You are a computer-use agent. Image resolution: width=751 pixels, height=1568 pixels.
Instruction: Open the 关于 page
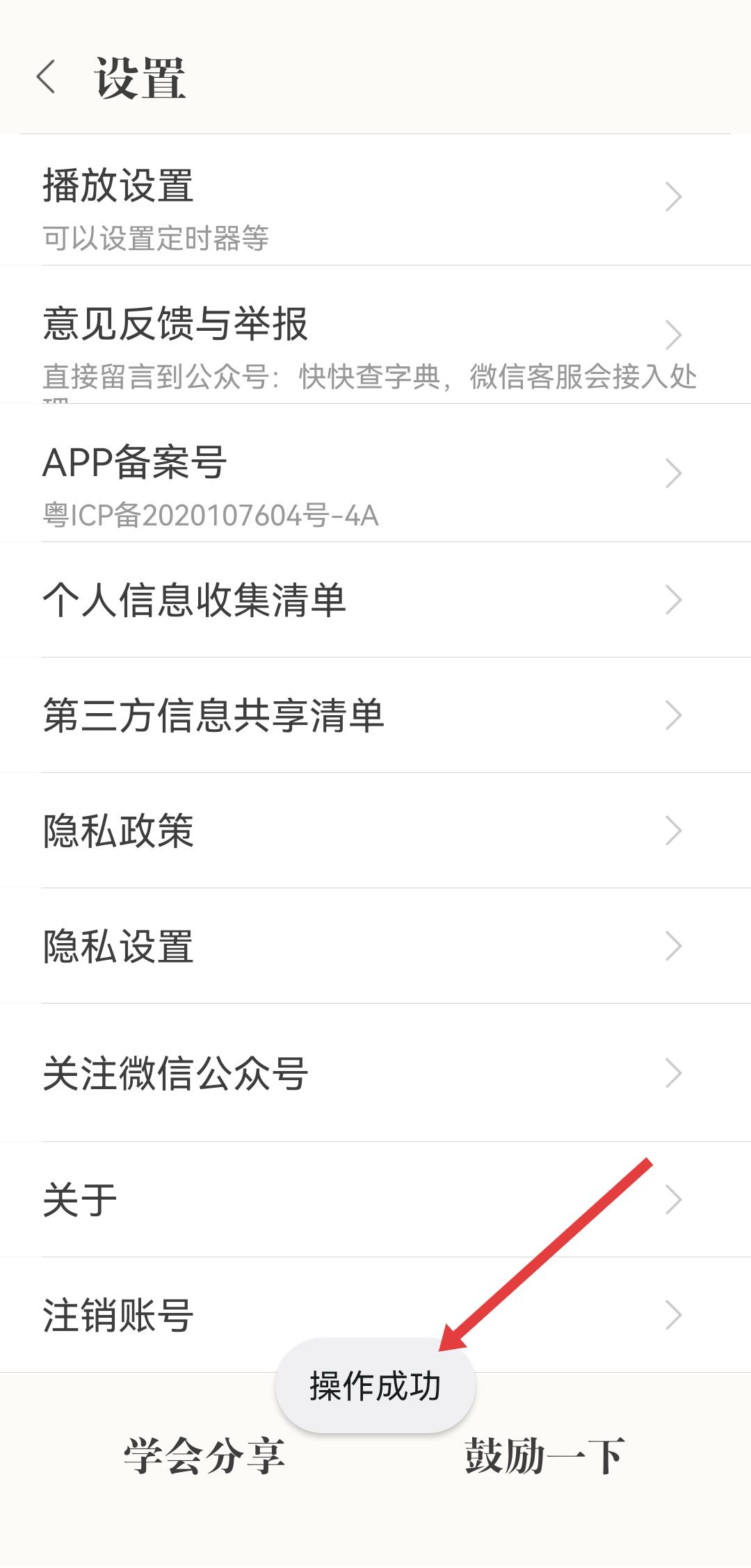(375, 1200)
